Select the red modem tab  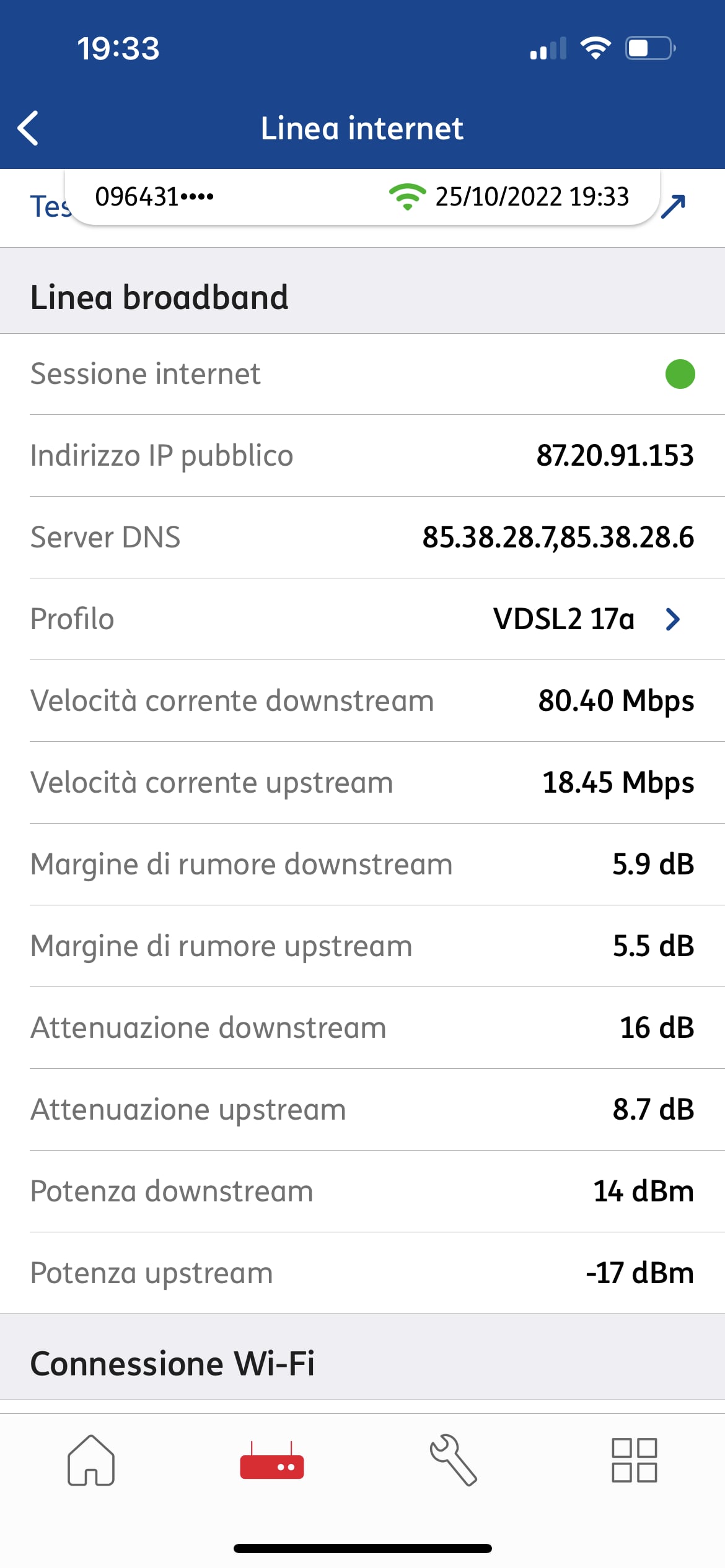tap(272, 1460)
